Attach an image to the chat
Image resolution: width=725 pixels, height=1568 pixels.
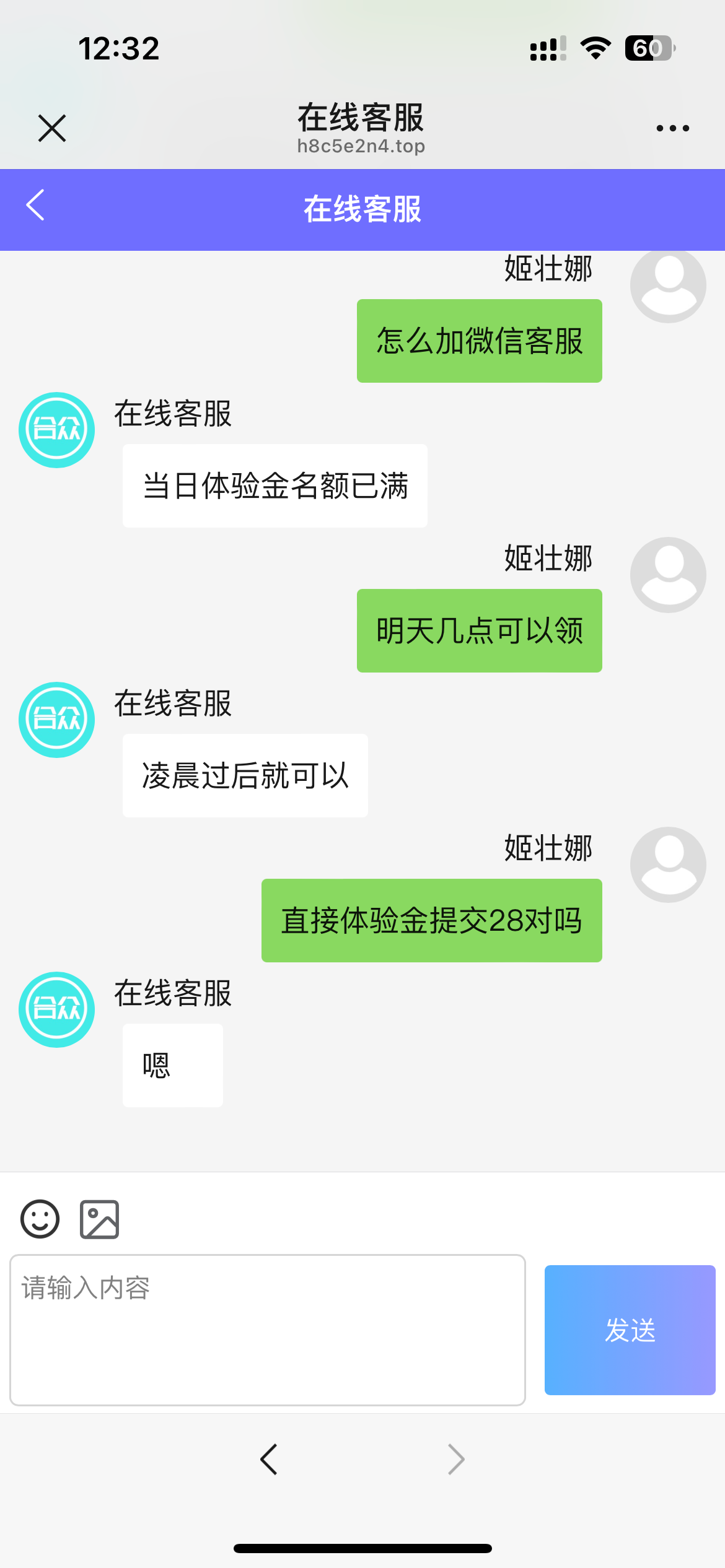99,1219
